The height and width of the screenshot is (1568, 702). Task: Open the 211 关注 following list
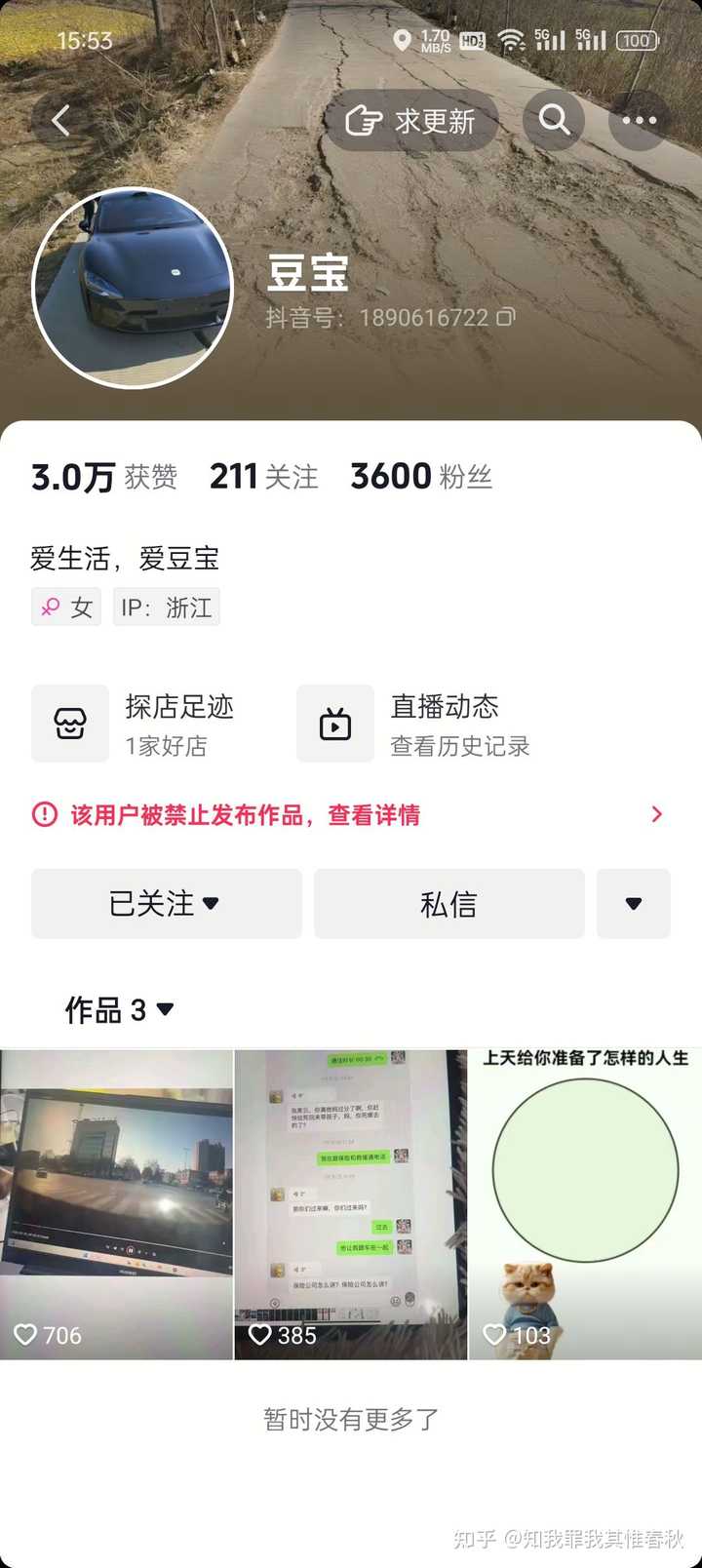(264, 477)
